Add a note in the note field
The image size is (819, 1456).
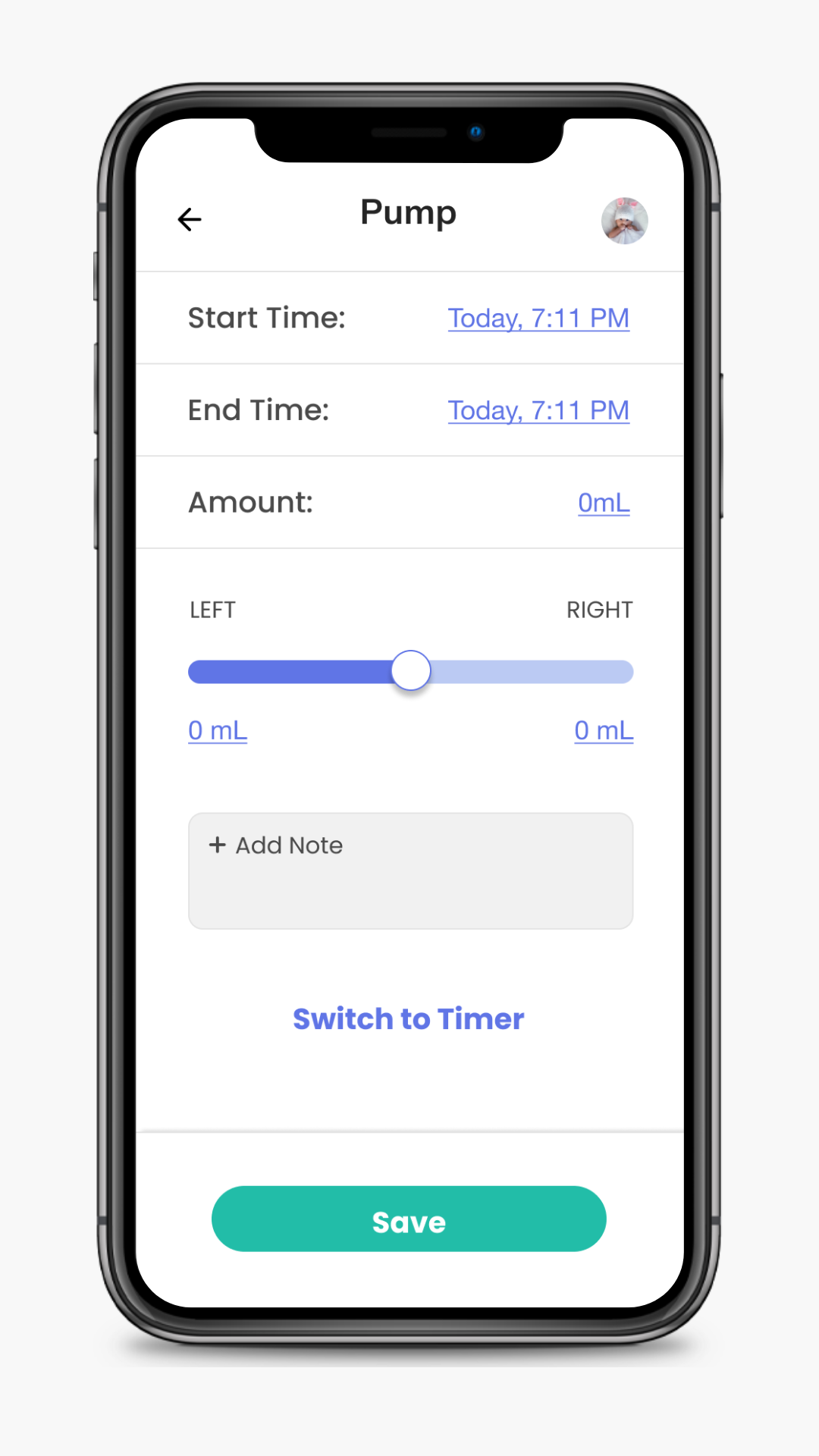point(410,871)
